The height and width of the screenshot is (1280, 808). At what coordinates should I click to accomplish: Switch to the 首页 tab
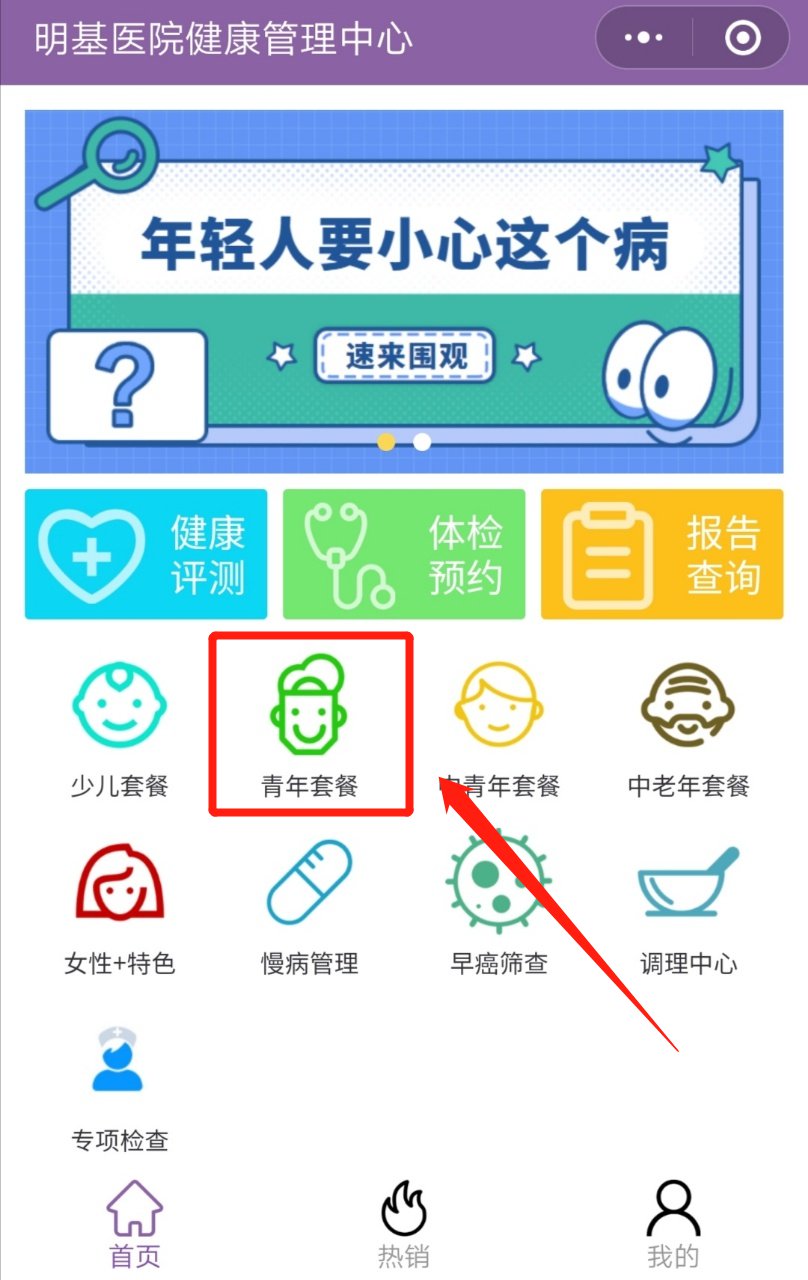tap(134, 1224)
